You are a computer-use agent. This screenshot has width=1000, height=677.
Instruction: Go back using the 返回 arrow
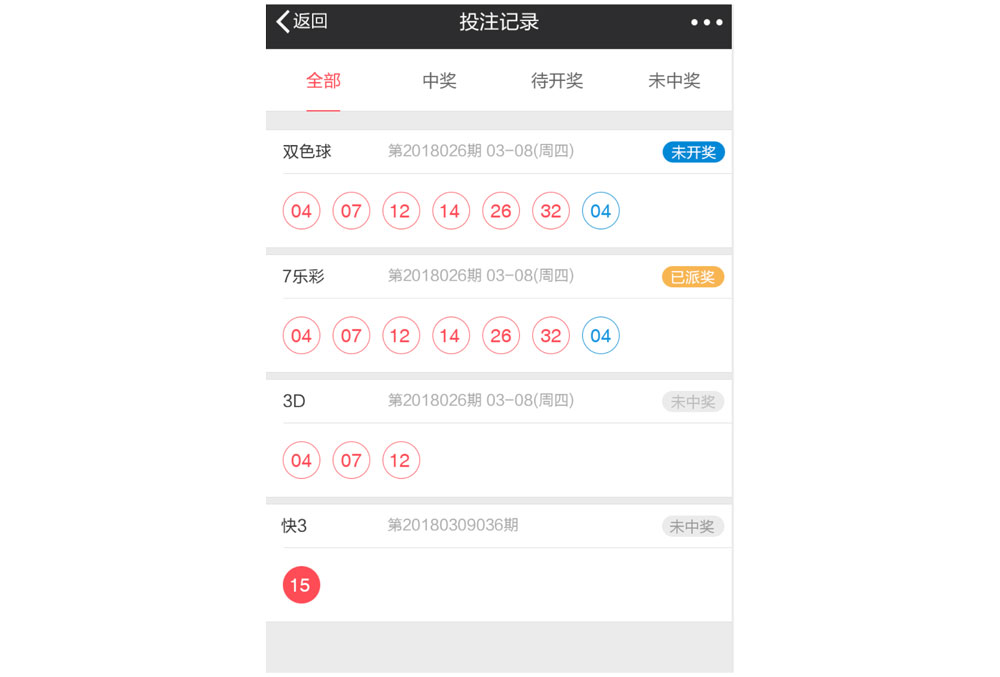[x=301, y=22]
